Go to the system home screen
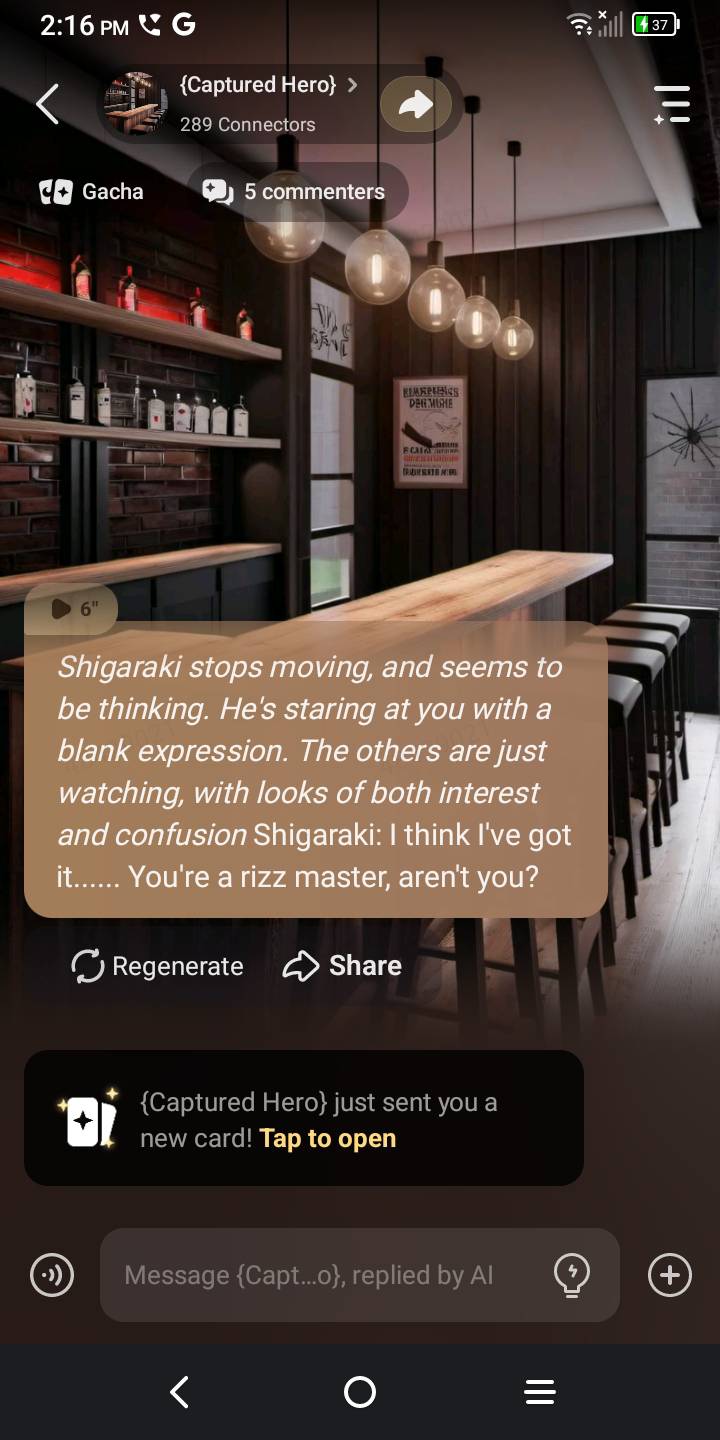The width and height of the screenshot is (720, 1440). tap(360, 1392)
